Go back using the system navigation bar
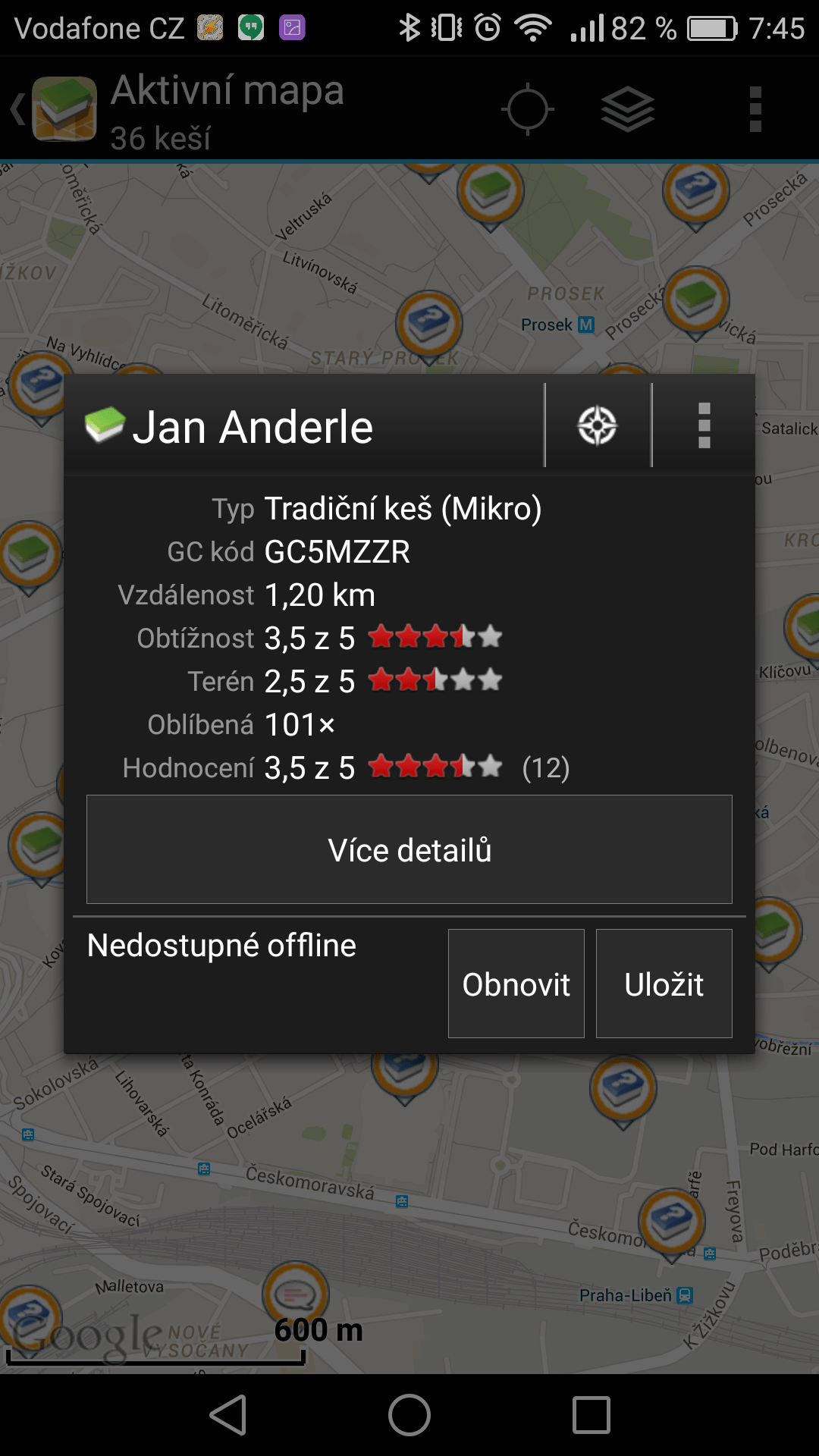The width and height of the screenshot is (819, 1456). (x=227, y=1415)
